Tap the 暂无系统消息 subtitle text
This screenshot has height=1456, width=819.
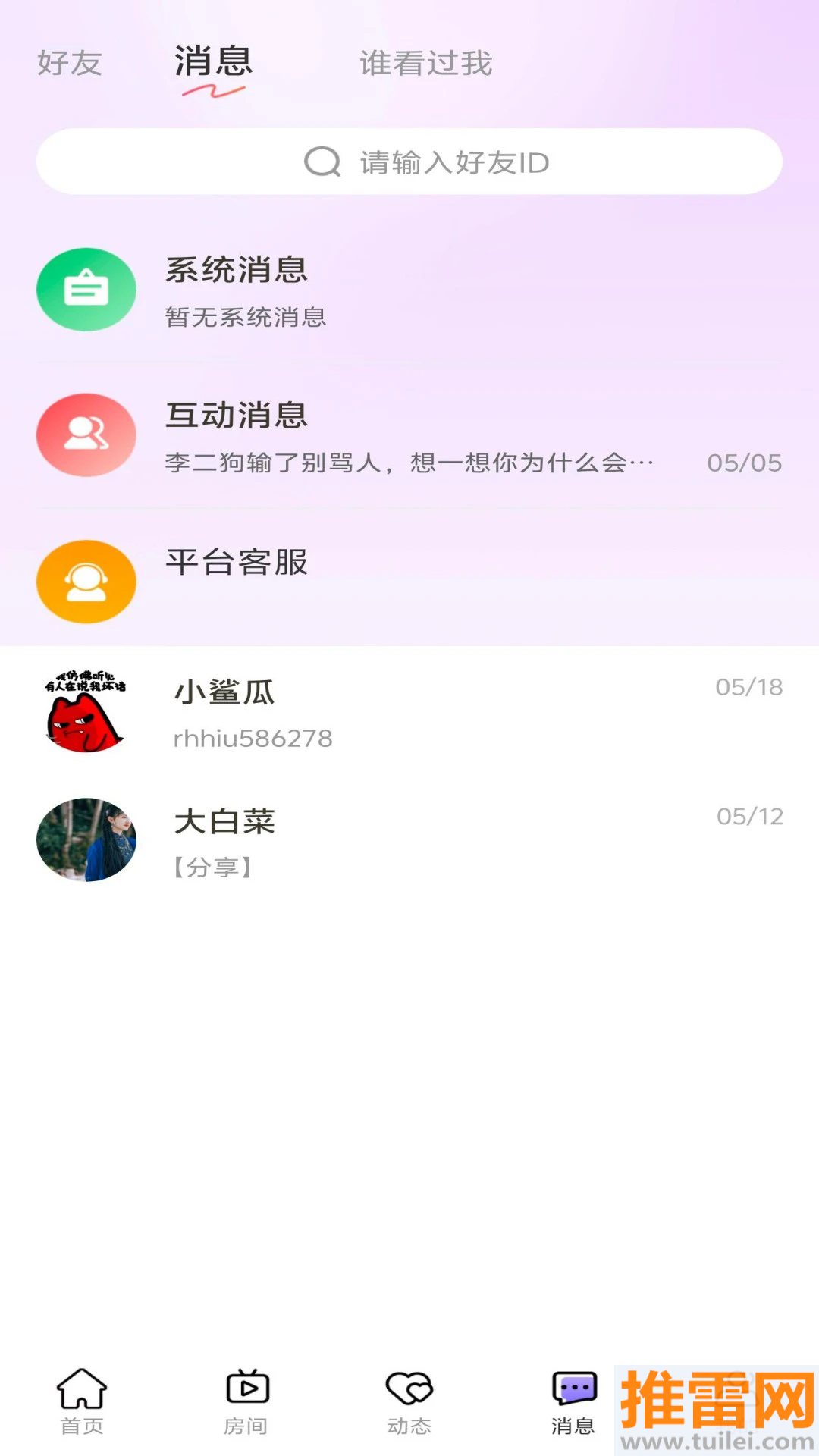click(244, 318)
